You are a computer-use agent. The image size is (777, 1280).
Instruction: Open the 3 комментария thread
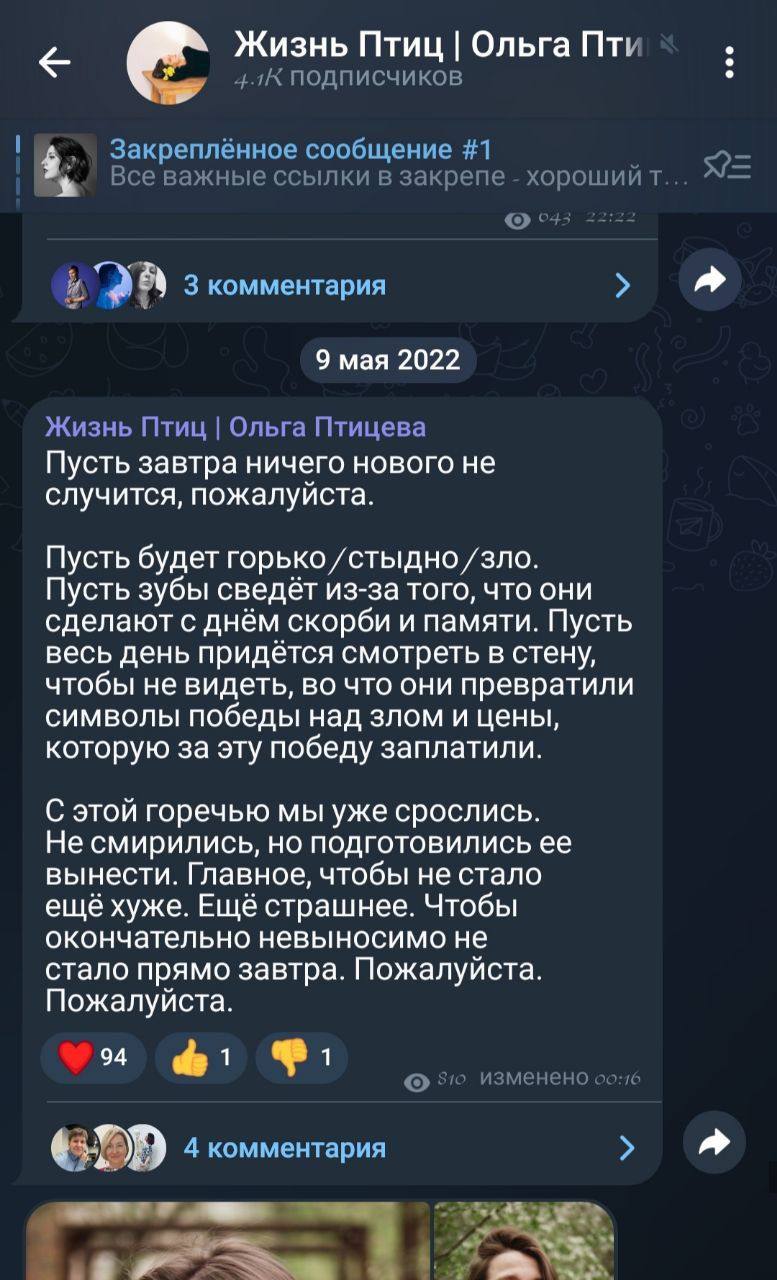[340, 286]
